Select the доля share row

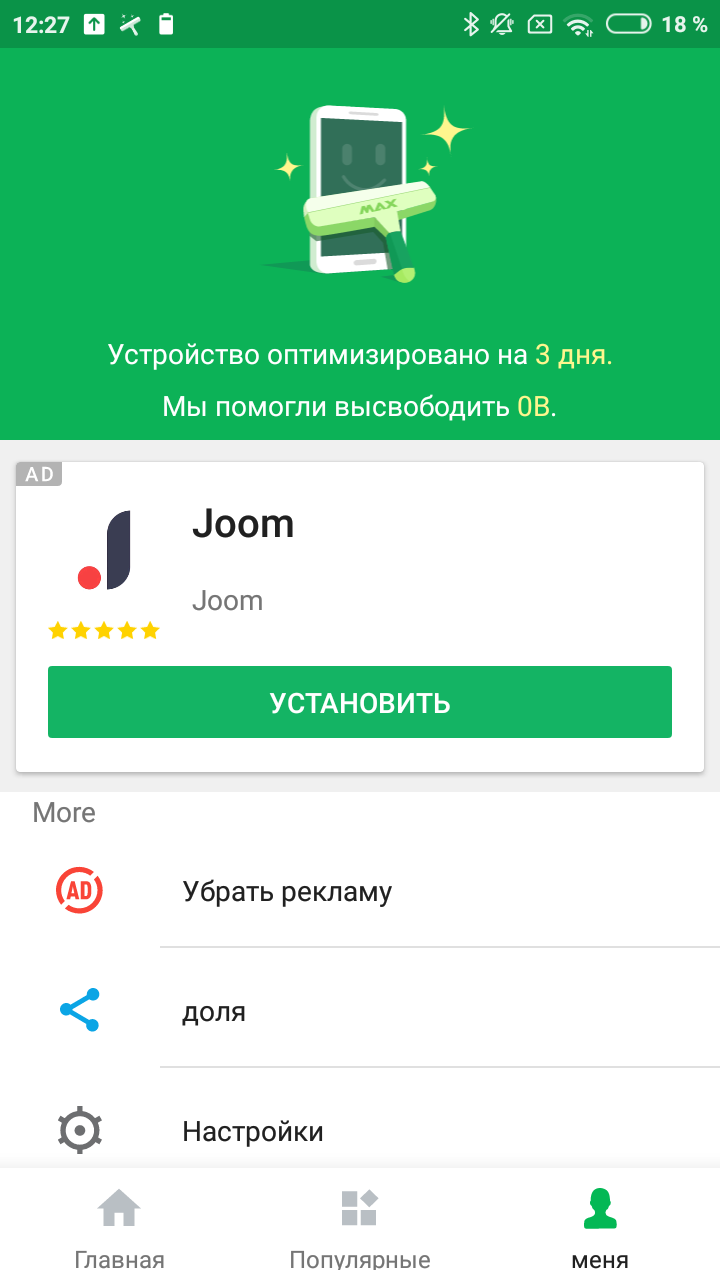[360, 1010]
